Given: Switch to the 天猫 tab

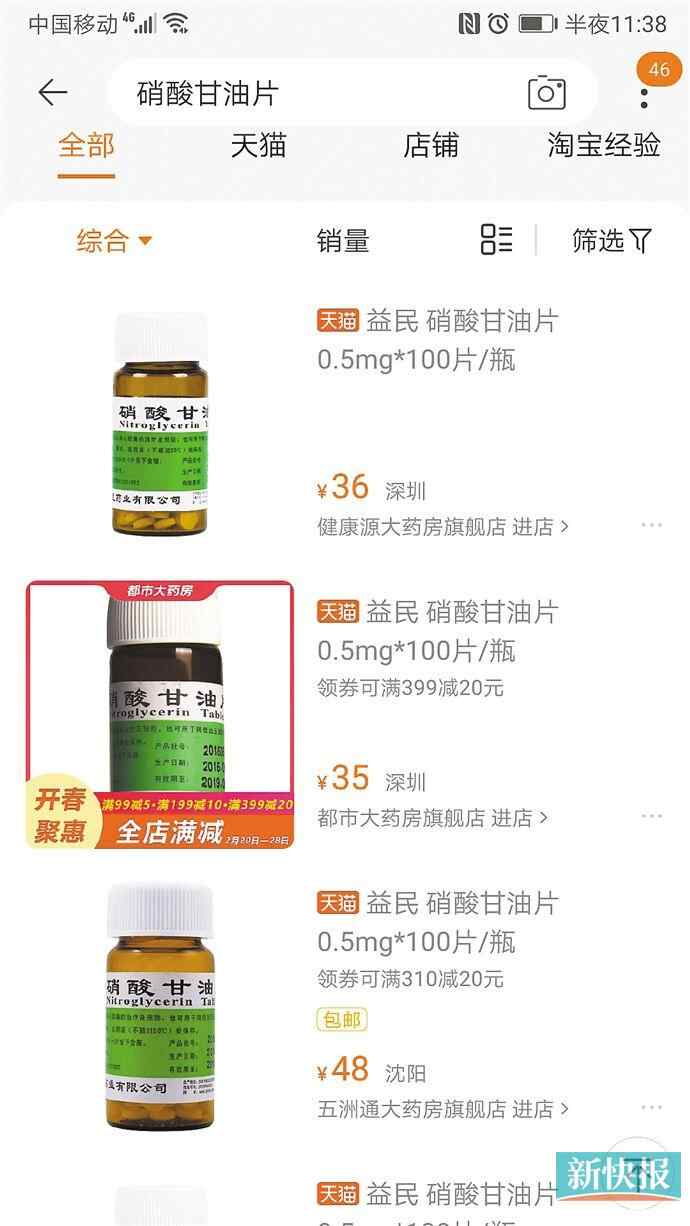Looking at the screenshot, I should click(x=258, y=146).
